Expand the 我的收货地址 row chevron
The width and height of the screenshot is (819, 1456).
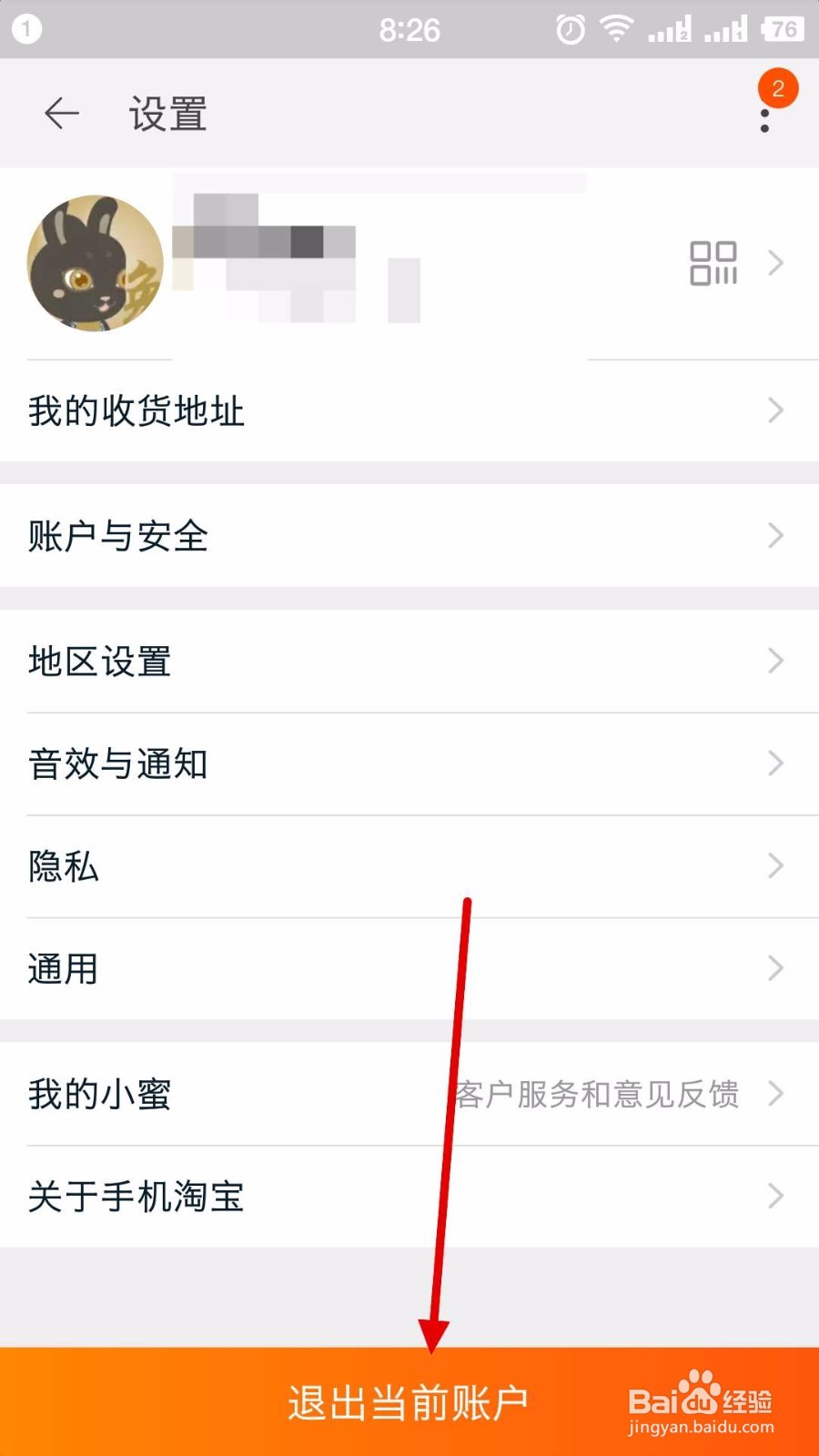coord(774,410)
